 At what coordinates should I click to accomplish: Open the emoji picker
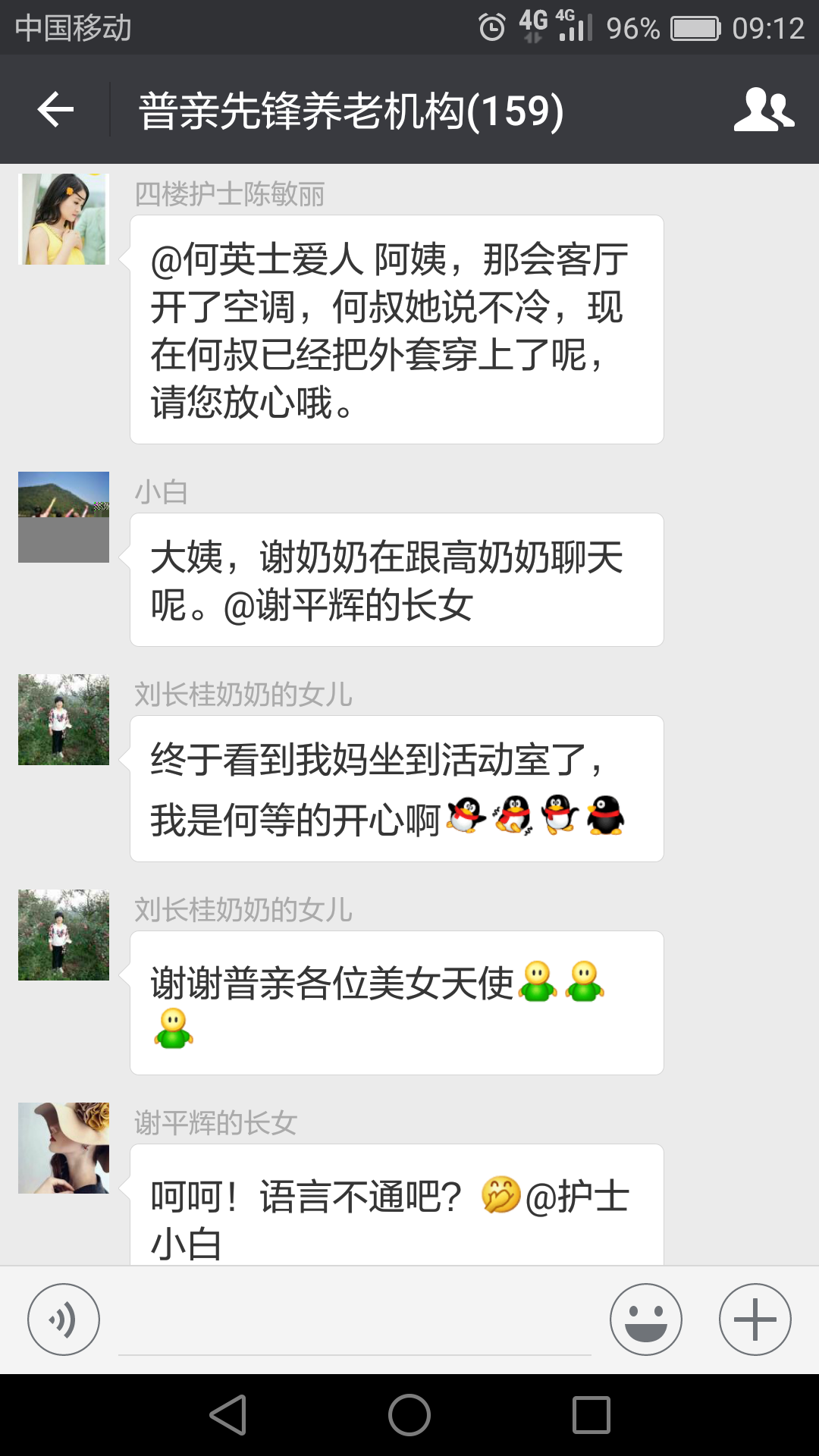(x=645, y=1319)
